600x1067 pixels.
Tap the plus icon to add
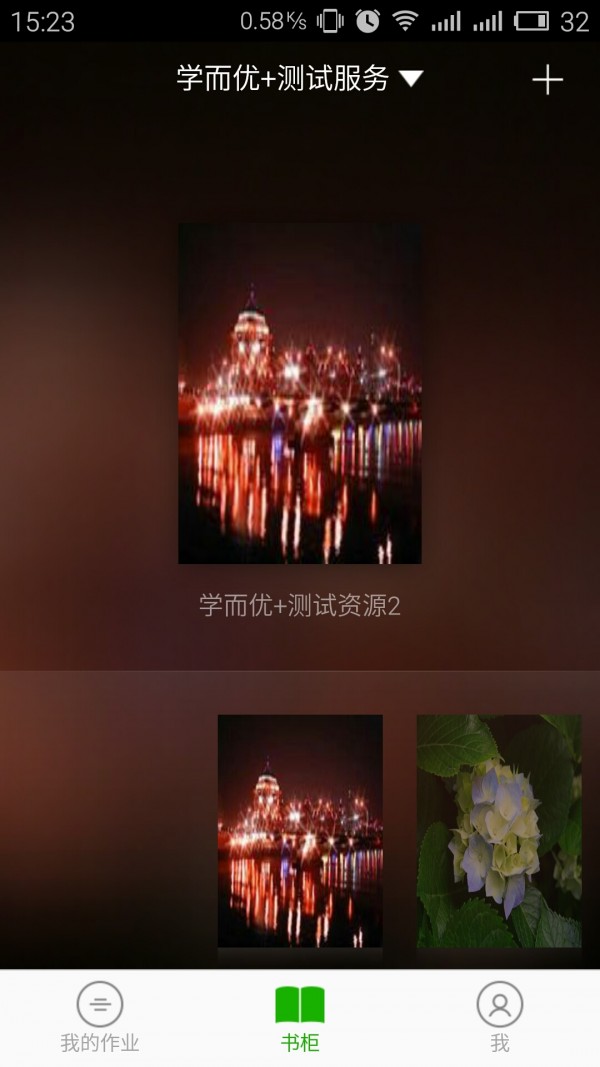click(x=547, y=80)
